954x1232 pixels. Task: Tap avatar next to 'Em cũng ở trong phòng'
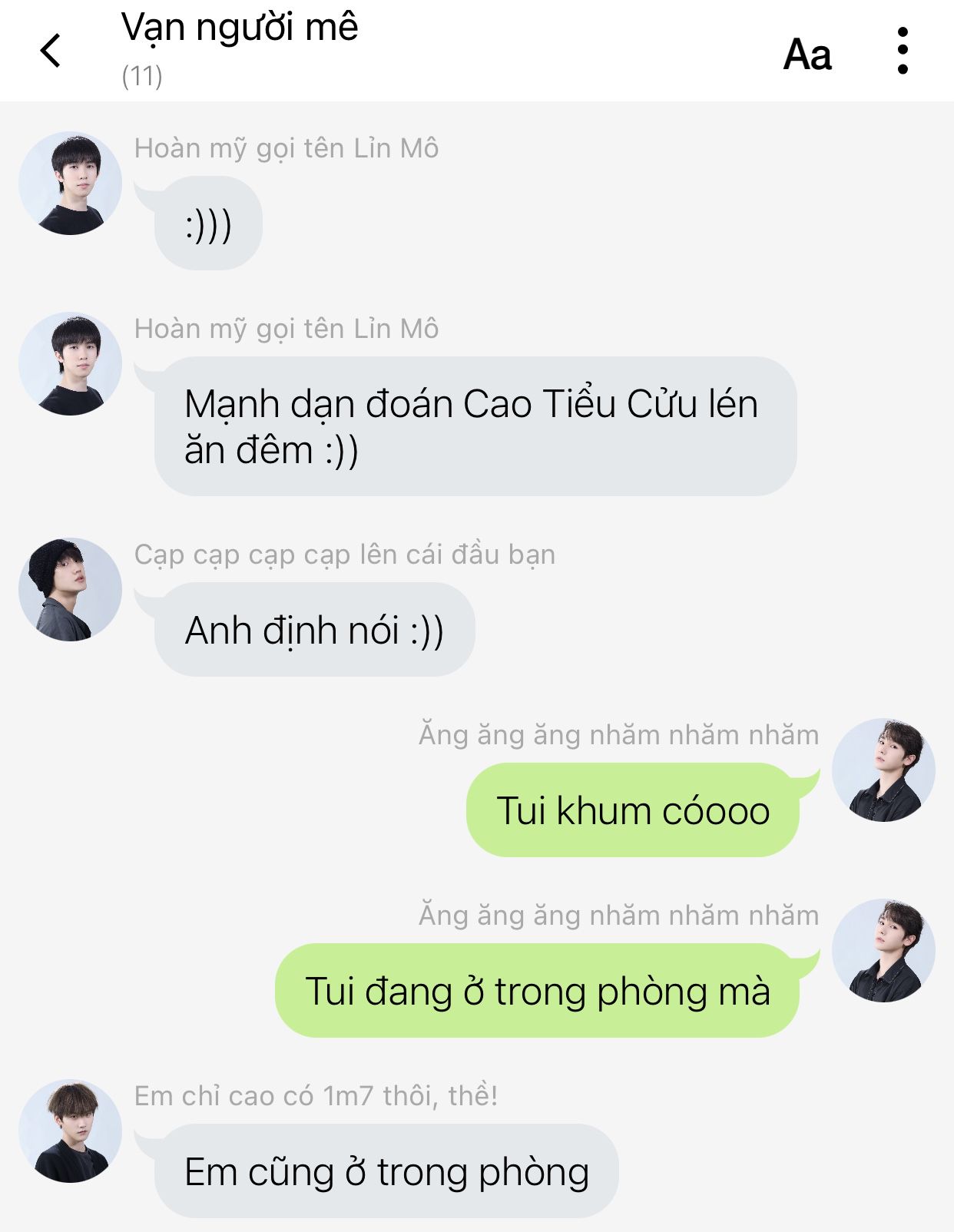tap(70, 1131)
